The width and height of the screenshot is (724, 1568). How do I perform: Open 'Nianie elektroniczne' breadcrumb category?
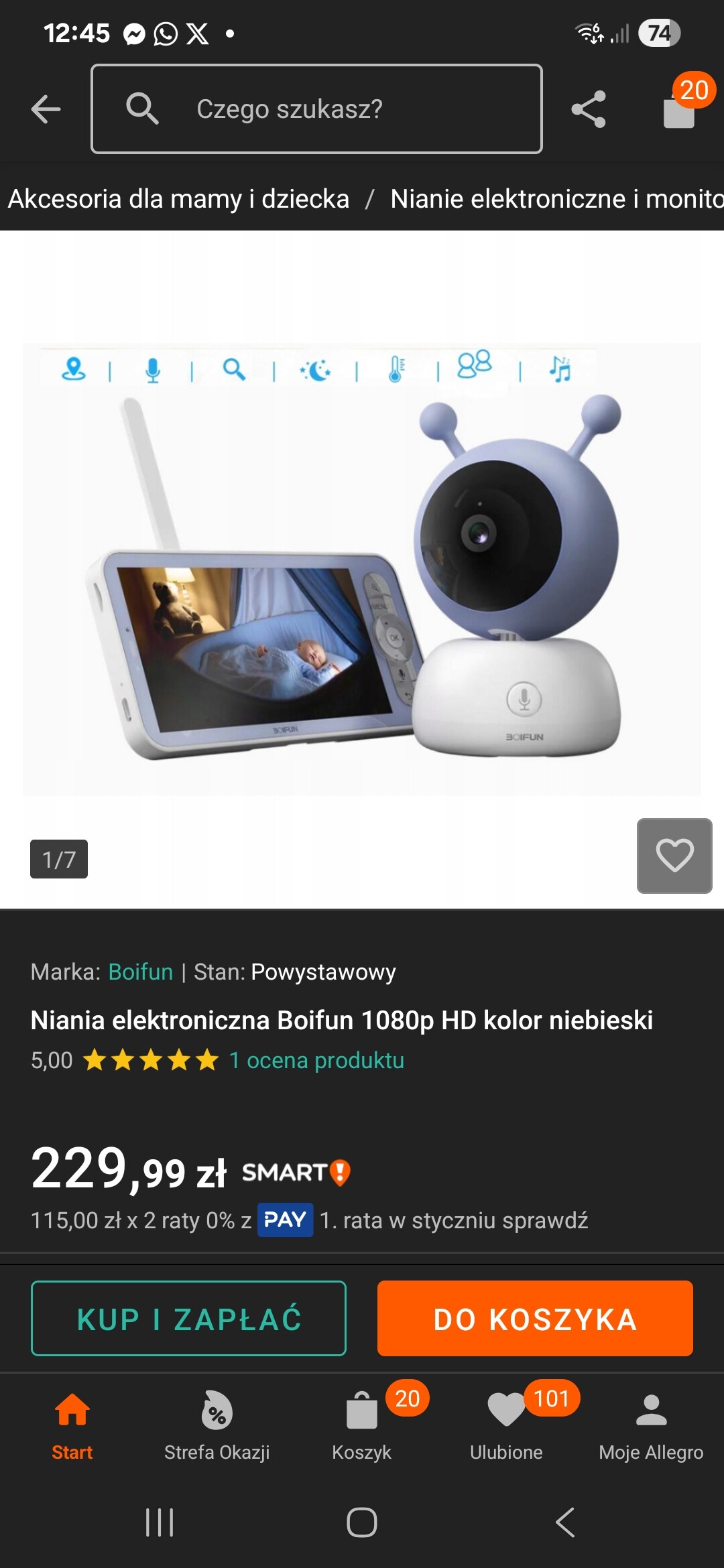tap(556, 199)
